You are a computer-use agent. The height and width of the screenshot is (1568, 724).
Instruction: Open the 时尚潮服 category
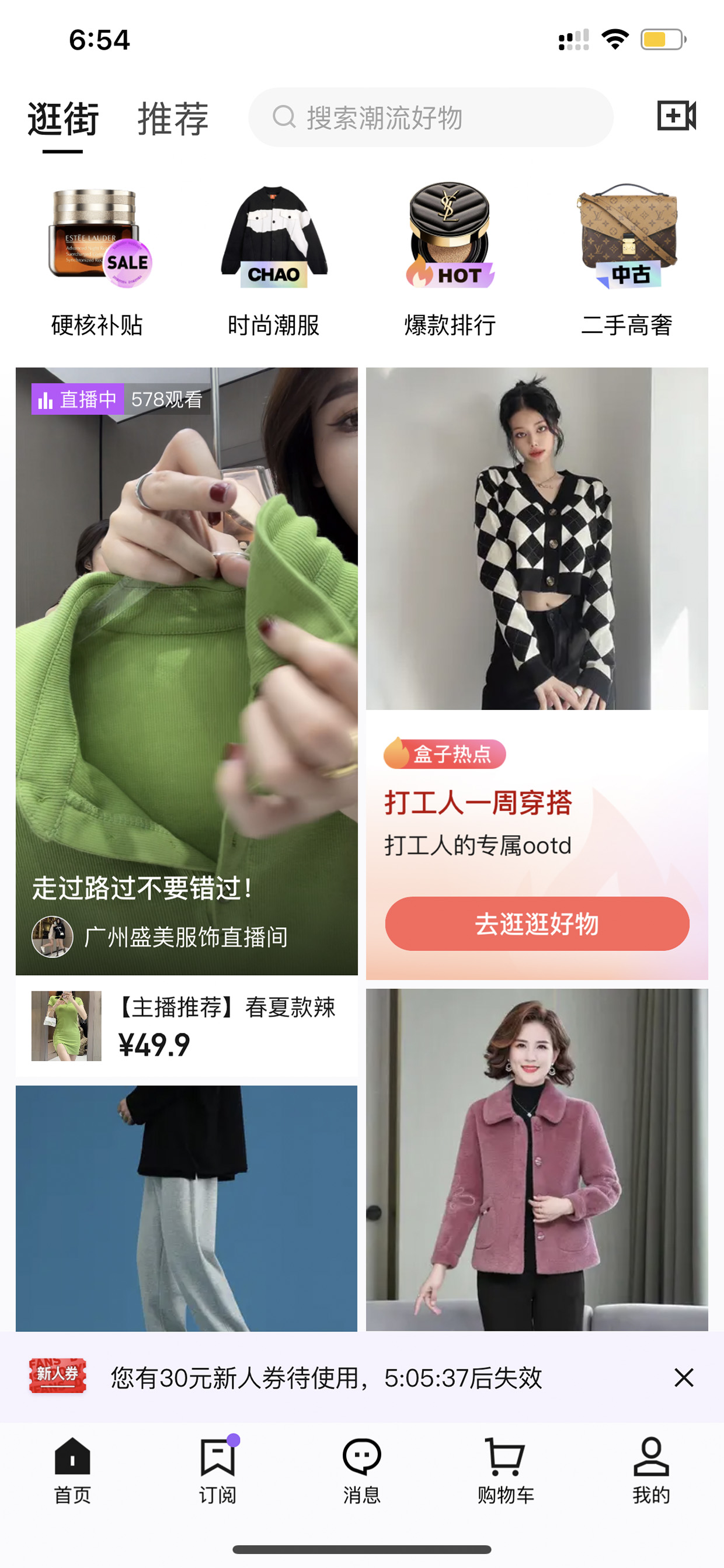274,261
